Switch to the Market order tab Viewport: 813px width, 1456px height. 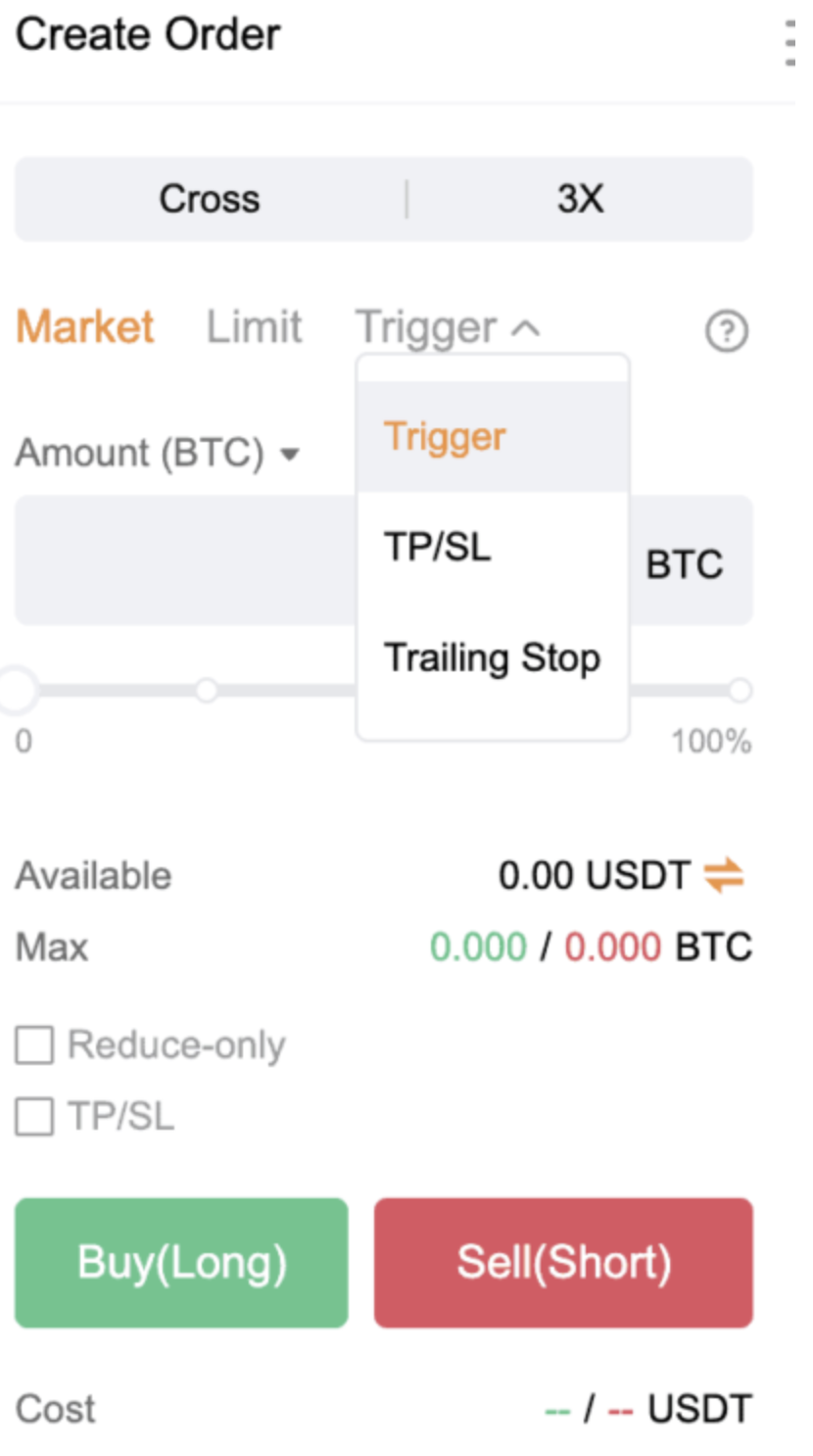pyautogui.click(x=85, y=327)
